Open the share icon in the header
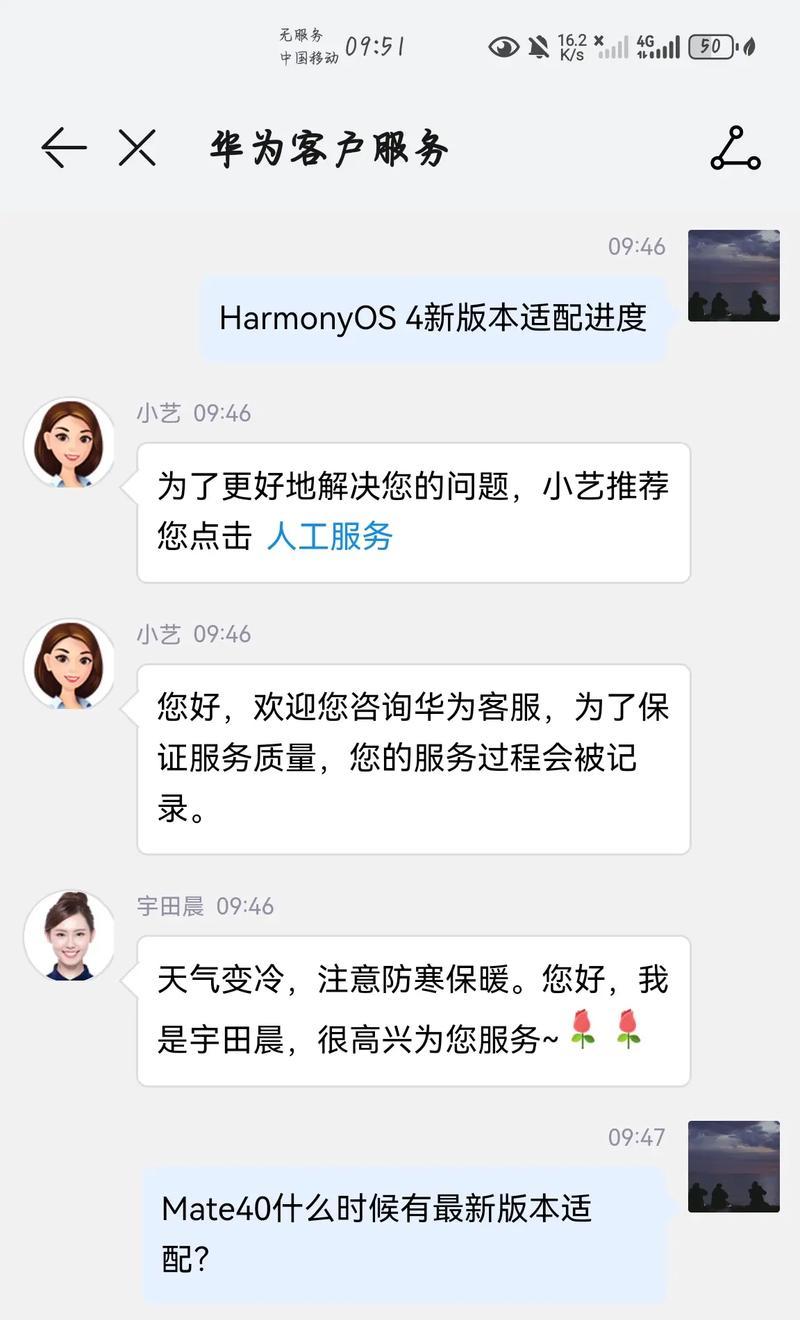 (x=735, y=148)
